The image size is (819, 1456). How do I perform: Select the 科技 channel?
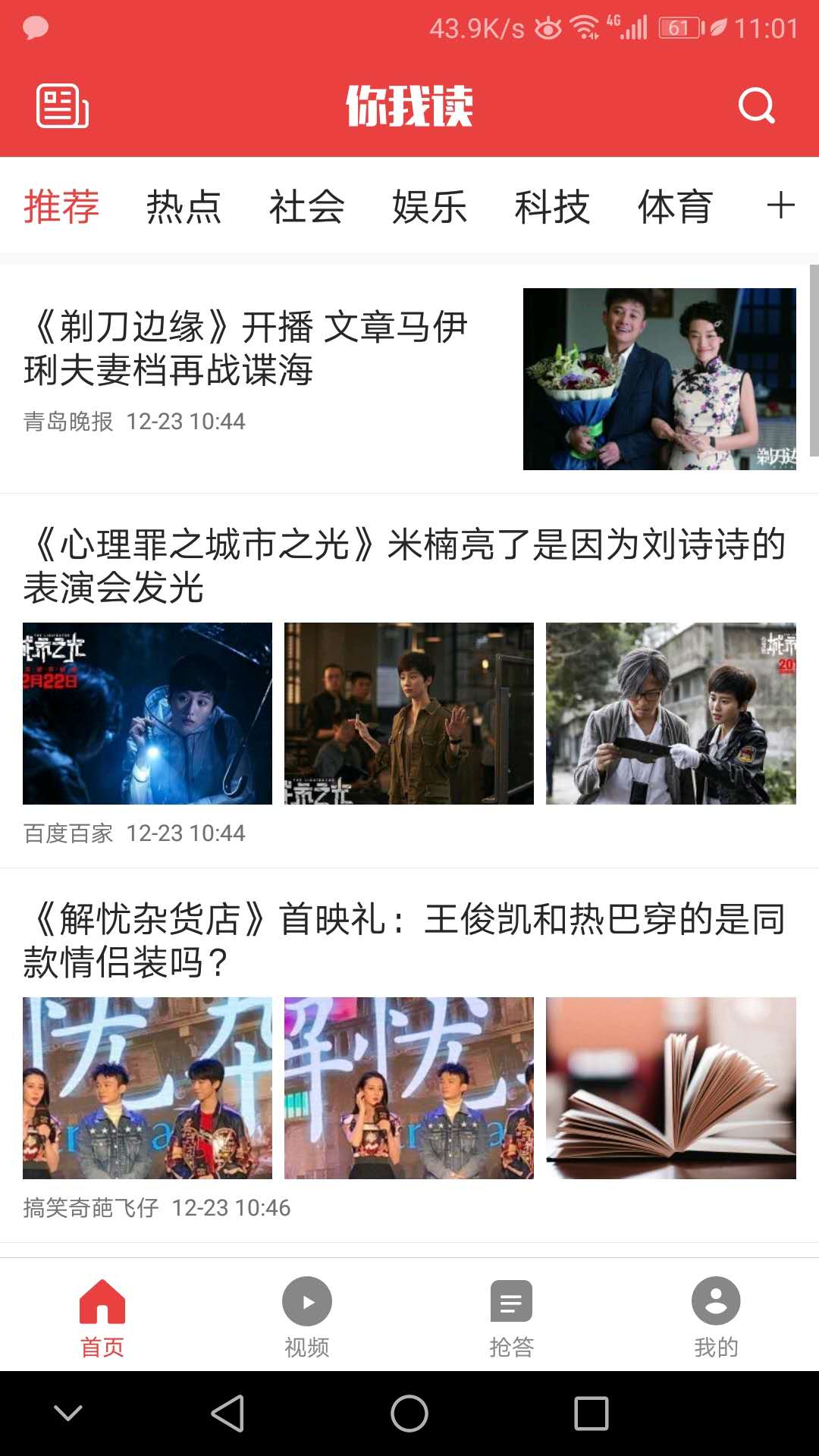pyautogui.click(x=553, y=206)
